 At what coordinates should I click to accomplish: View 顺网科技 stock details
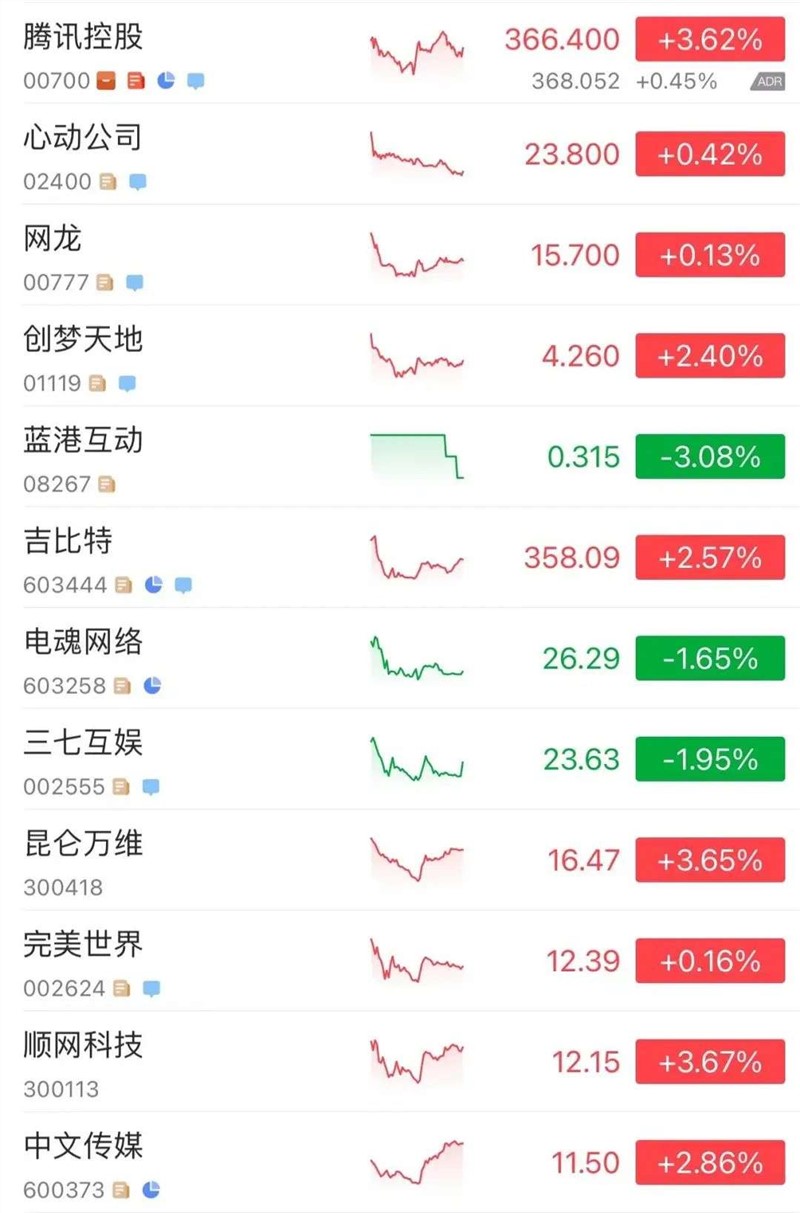pos(84,1046)
